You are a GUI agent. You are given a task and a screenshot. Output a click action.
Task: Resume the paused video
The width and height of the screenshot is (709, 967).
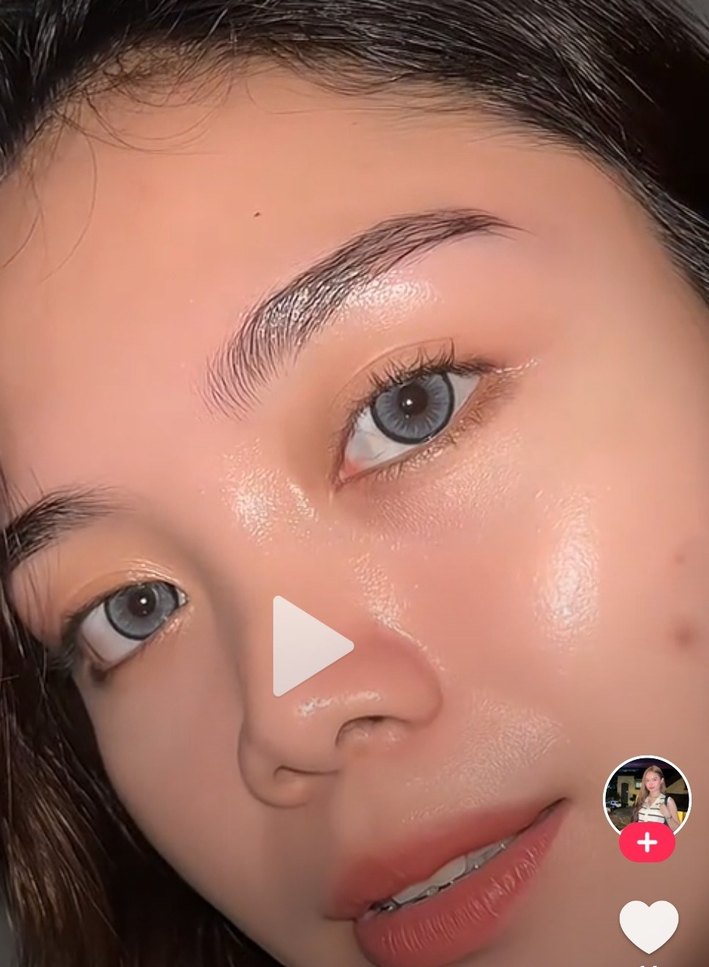tap(309, 646)
